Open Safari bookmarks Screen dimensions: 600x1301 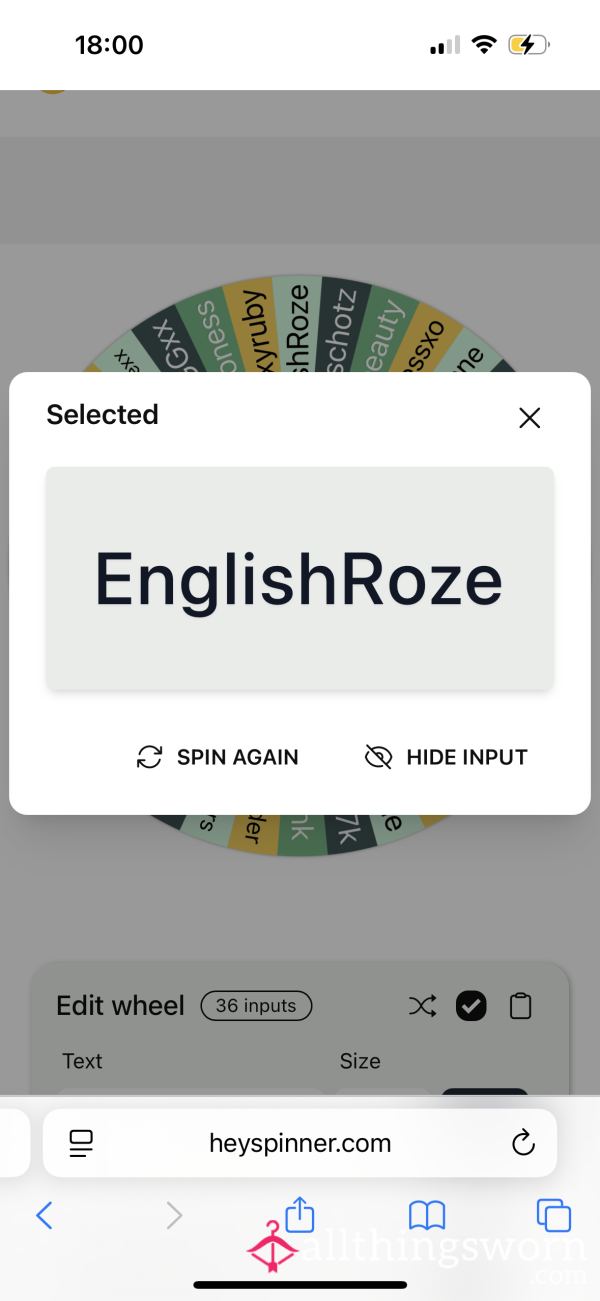[427, 1215]
